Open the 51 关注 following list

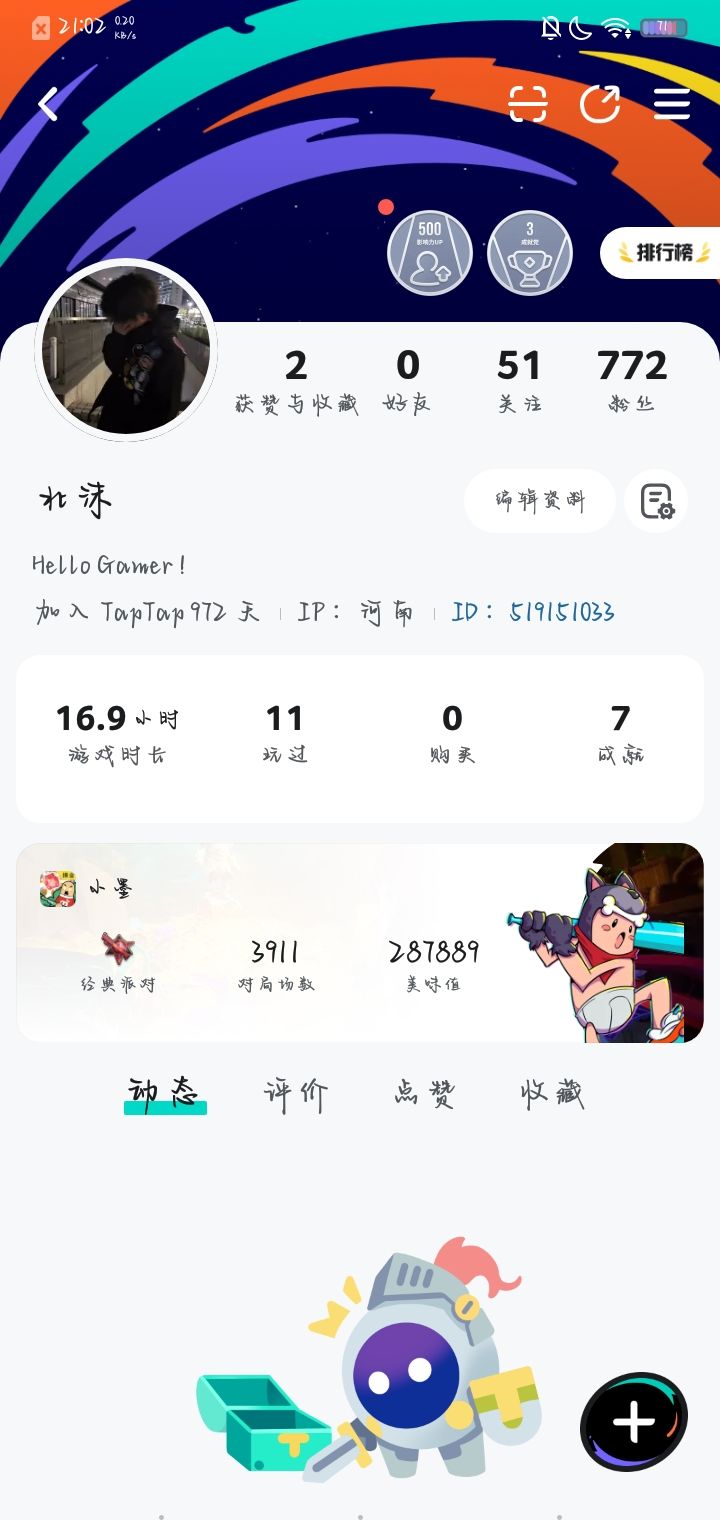coord(519,380)
